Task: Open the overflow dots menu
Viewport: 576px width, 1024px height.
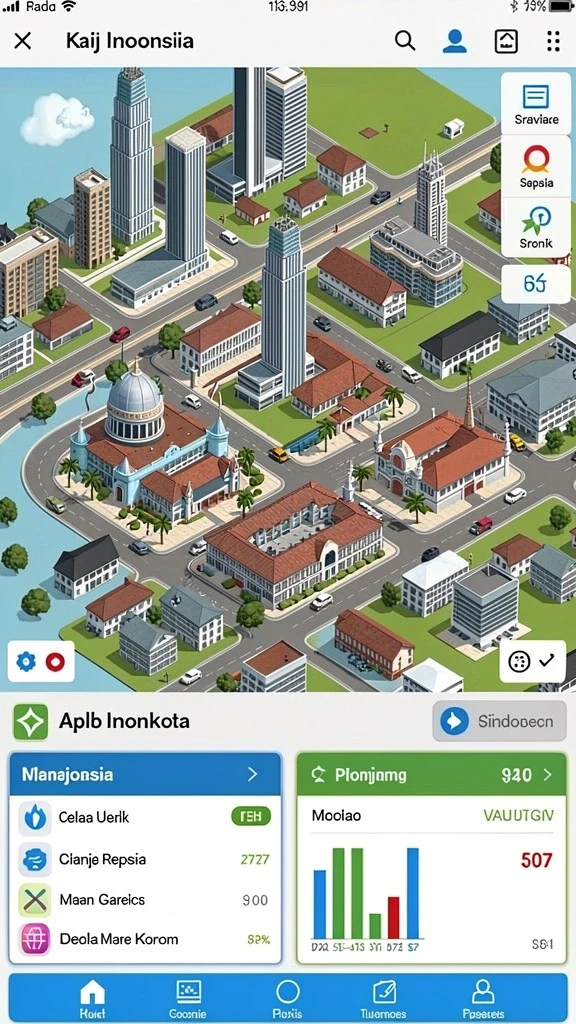Action: click(553, 41)
